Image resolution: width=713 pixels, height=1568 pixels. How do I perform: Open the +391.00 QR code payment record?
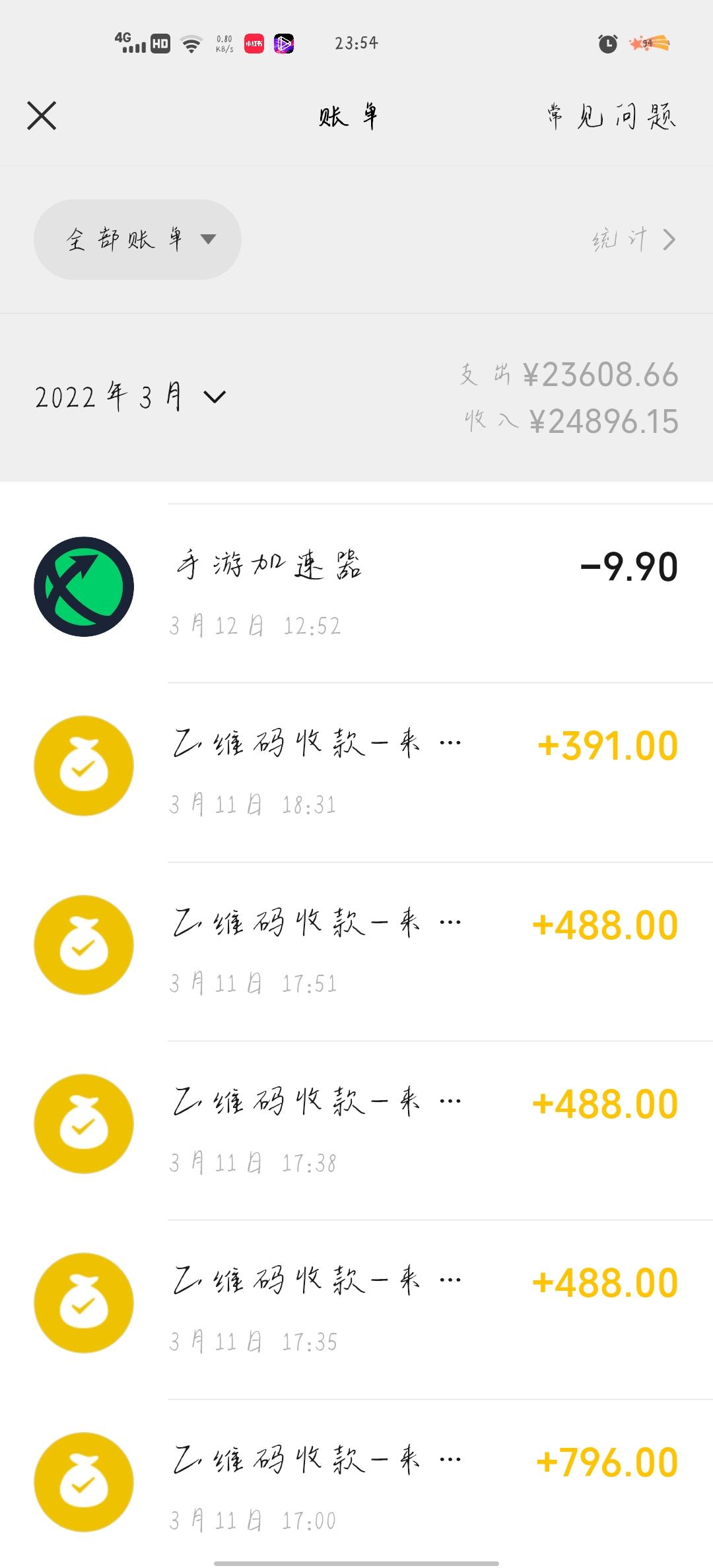click(x=356, y=773)
